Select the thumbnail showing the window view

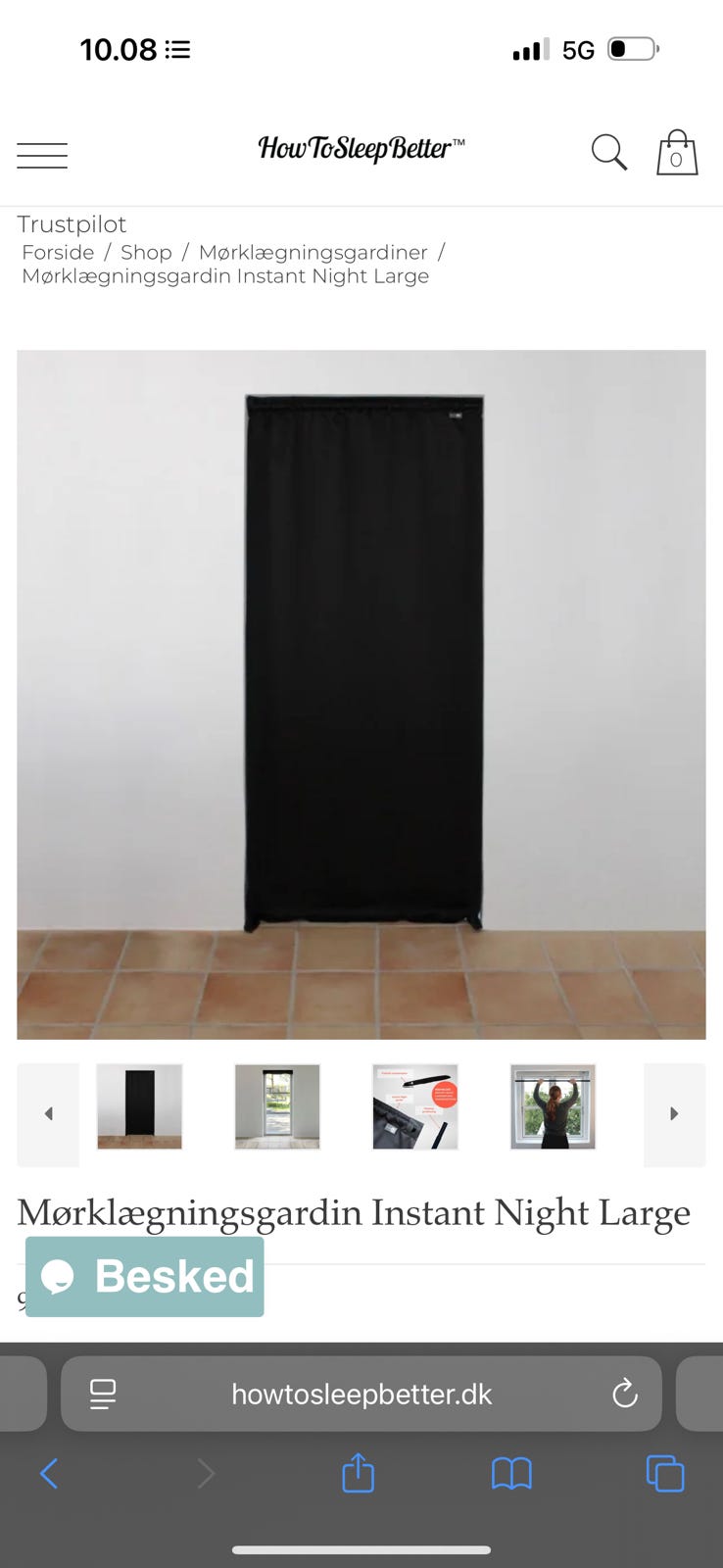(x=277, y=1106)
